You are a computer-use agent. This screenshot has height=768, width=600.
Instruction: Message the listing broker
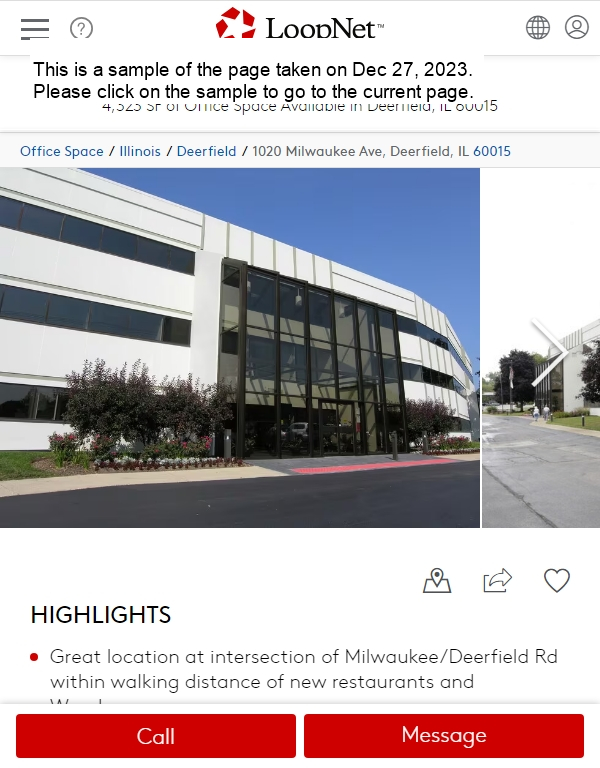[x=444, y=736]
